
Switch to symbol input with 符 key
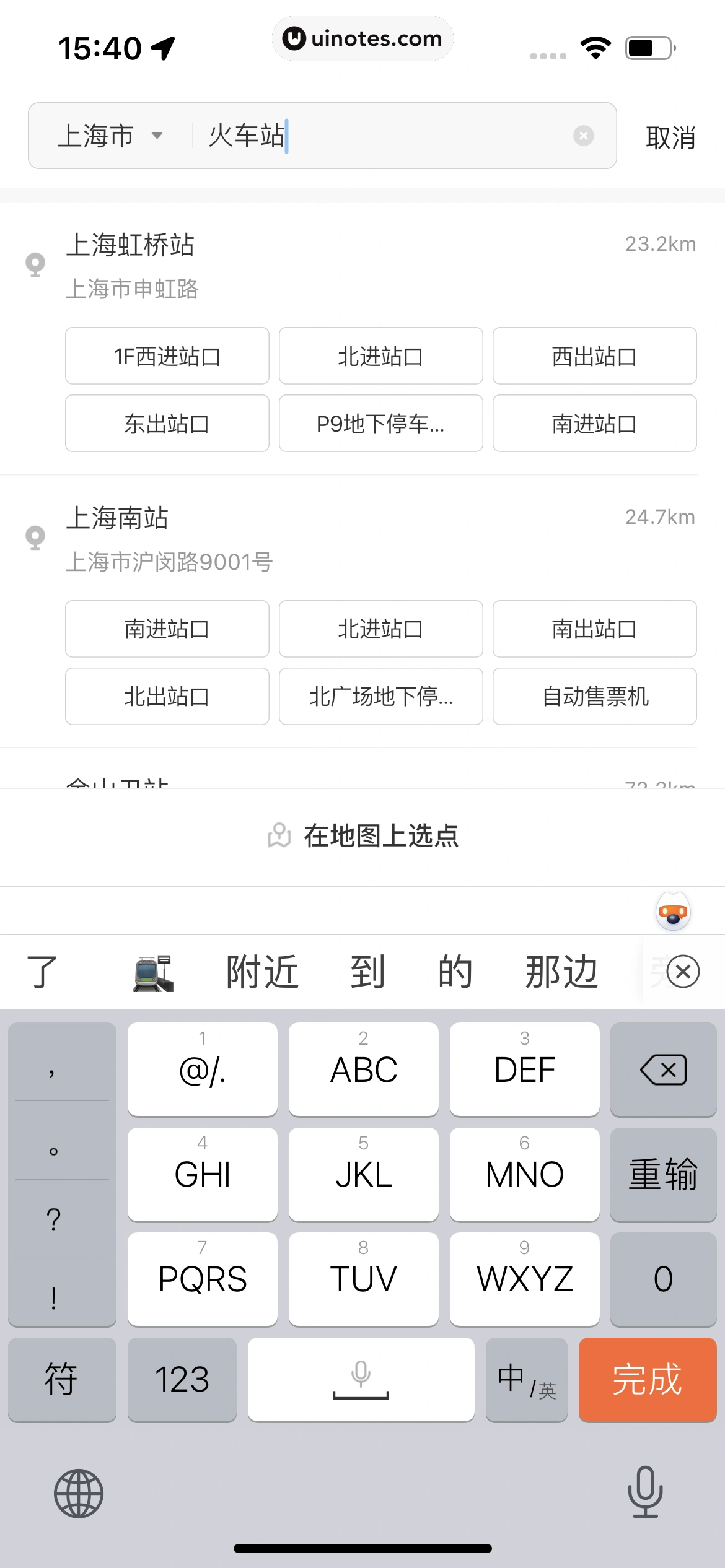pyautogui.click(x=61, y=1380)
